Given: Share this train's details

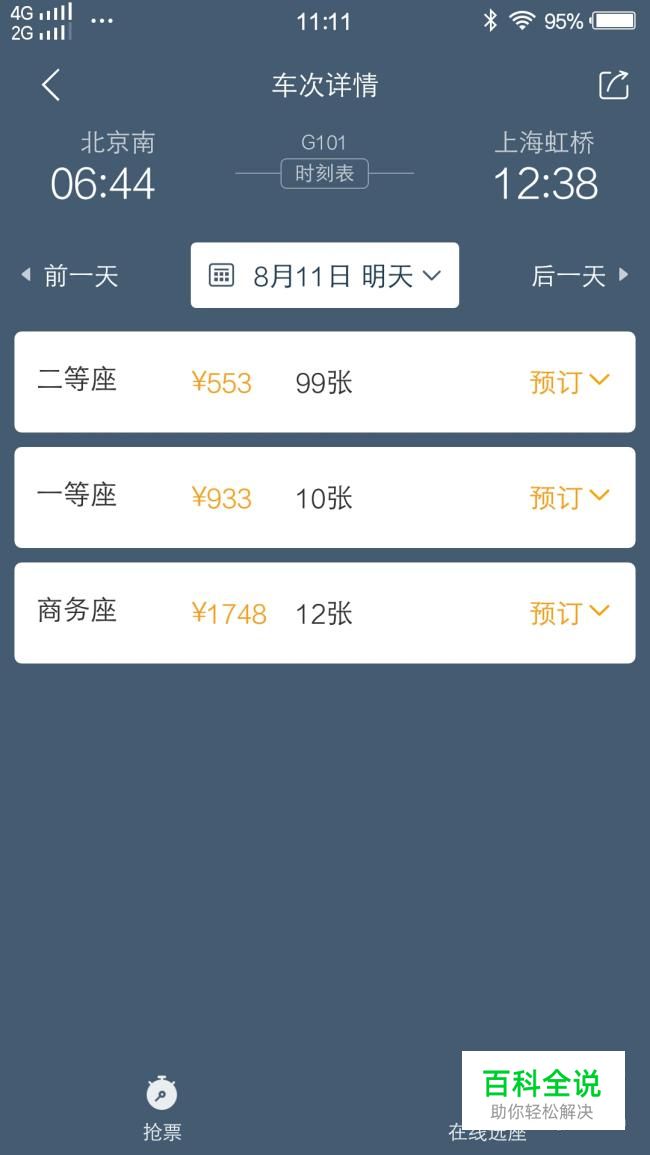Looking at the screenshot, I should tap(614, 85).
